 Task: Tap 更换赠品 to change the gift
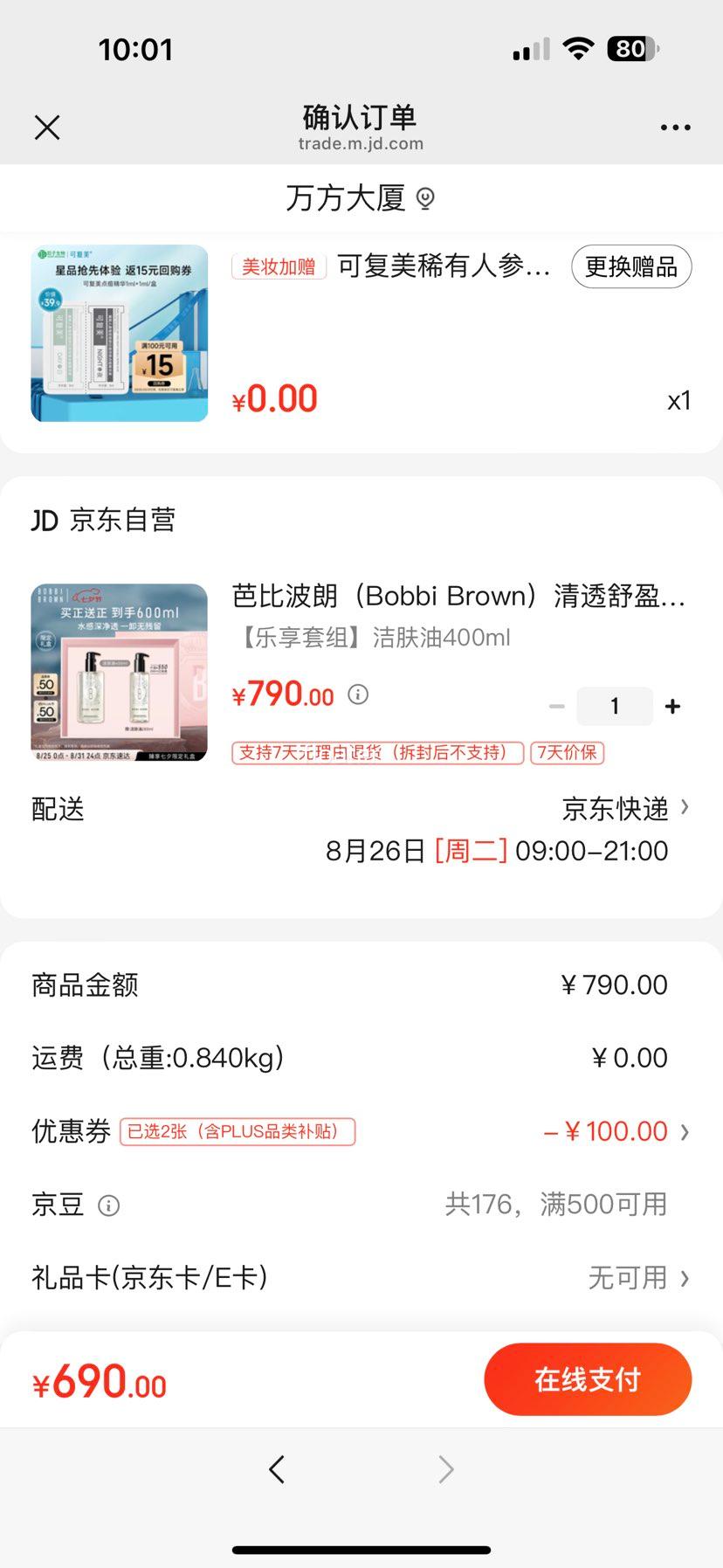631,267
